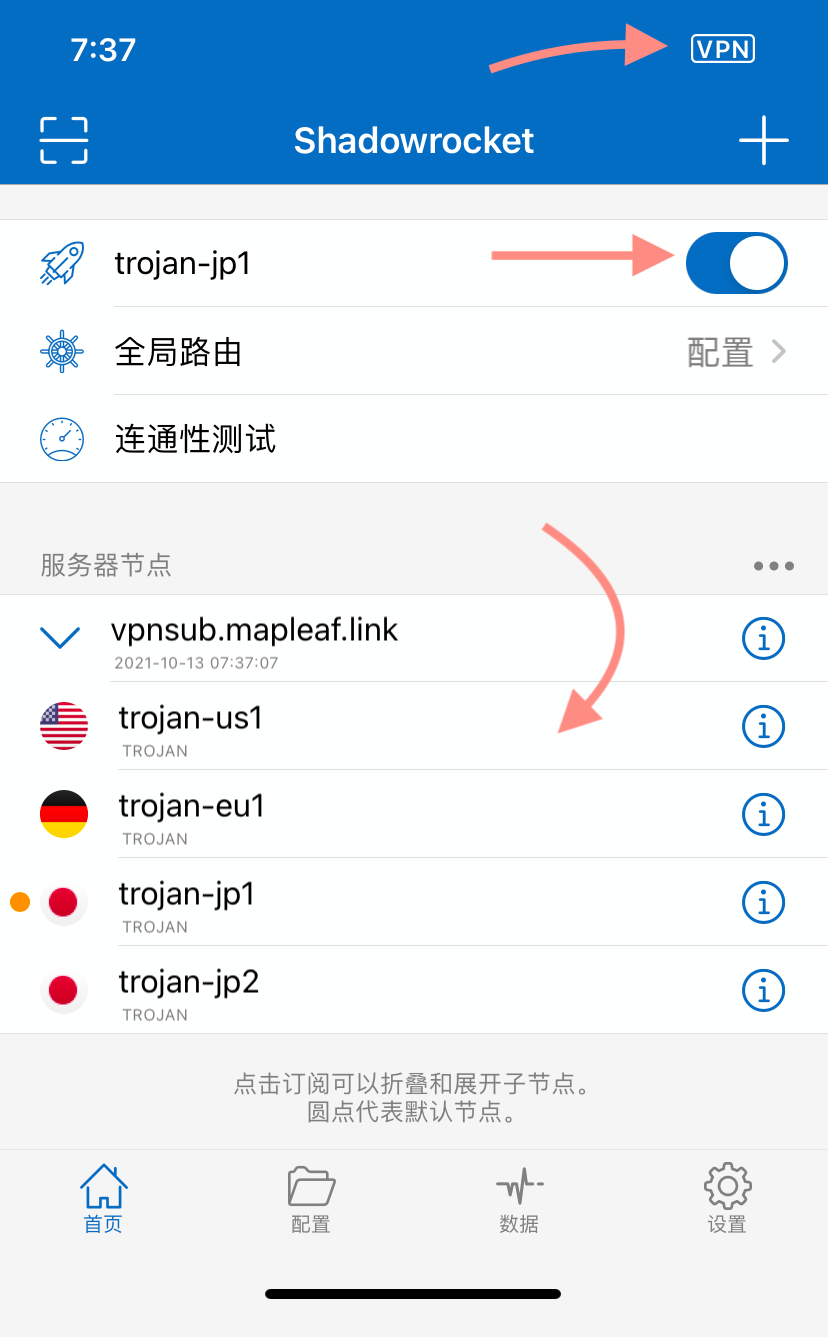828x1337 pixels.
Task: Open info for trojan-us1 server
Action: tap(763, 727)
